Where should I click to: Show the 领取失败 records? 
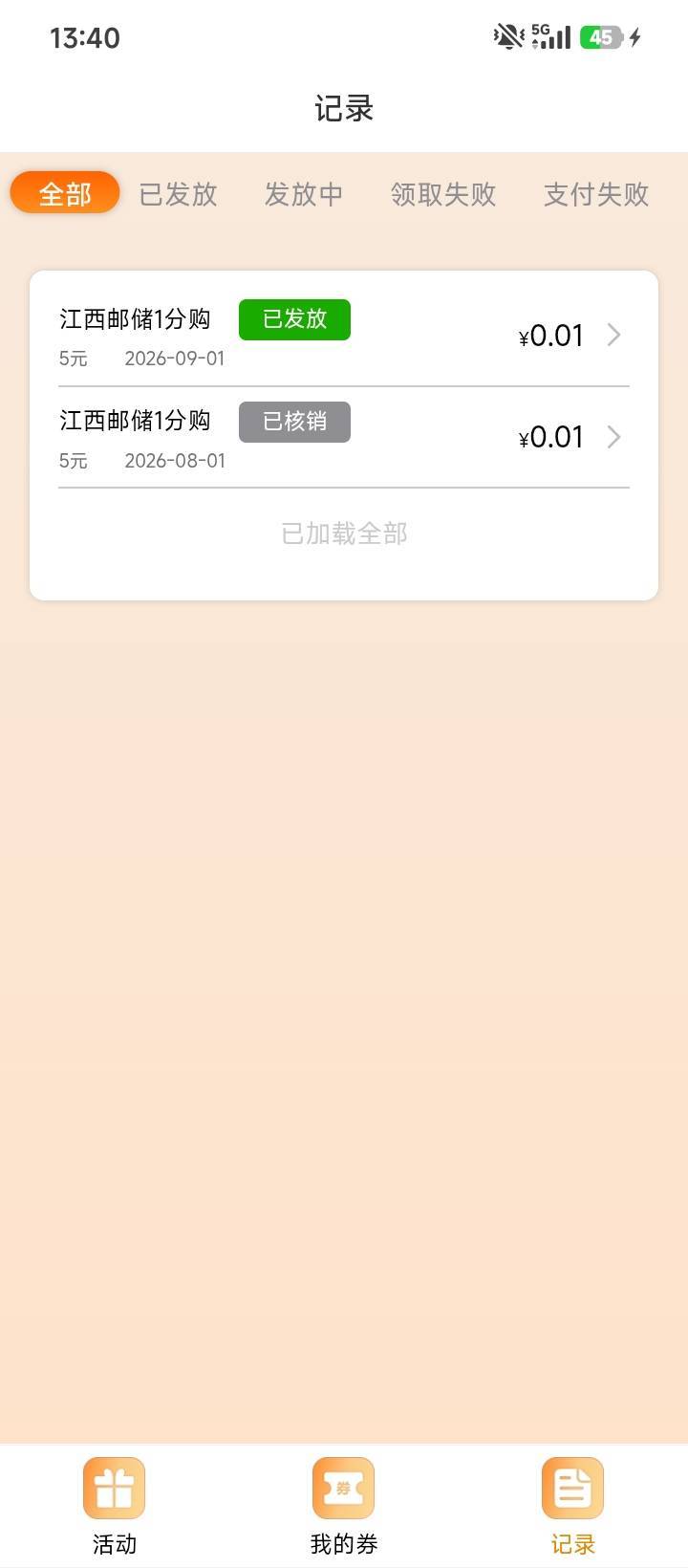pos(443,194)
